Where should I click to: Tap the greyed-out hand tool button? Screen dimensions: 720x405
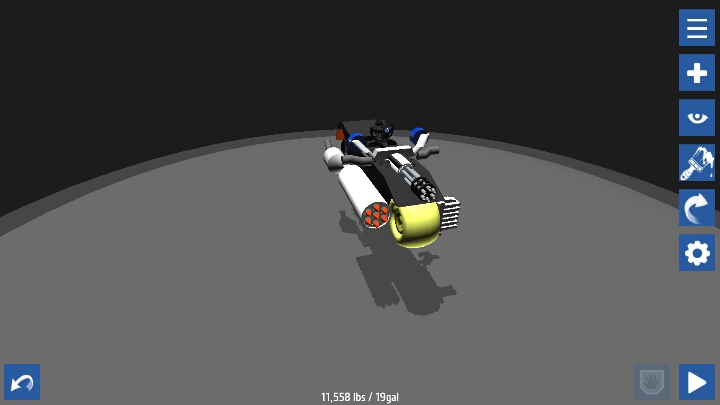(651, 382)
